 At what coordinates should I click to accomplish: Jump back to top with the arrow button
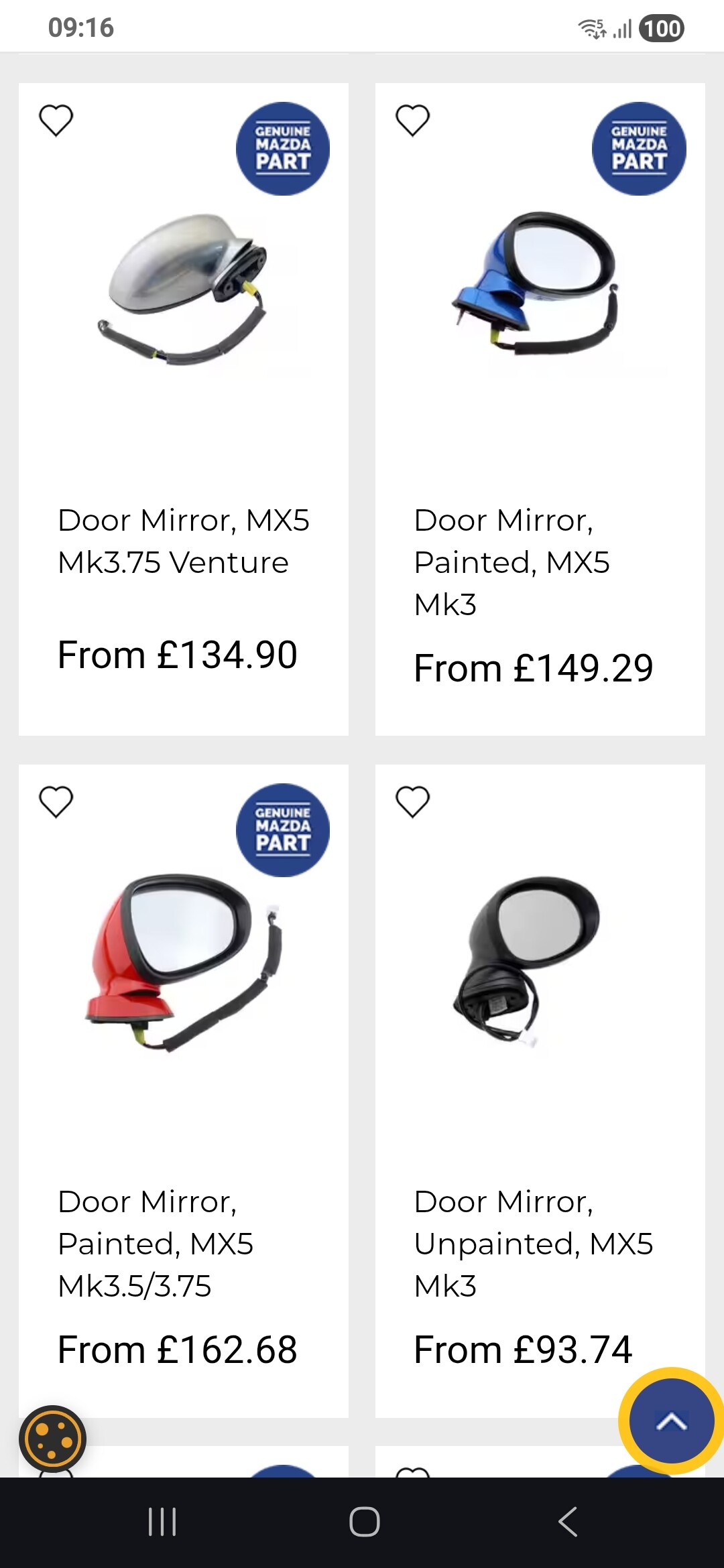[671, 1421]
